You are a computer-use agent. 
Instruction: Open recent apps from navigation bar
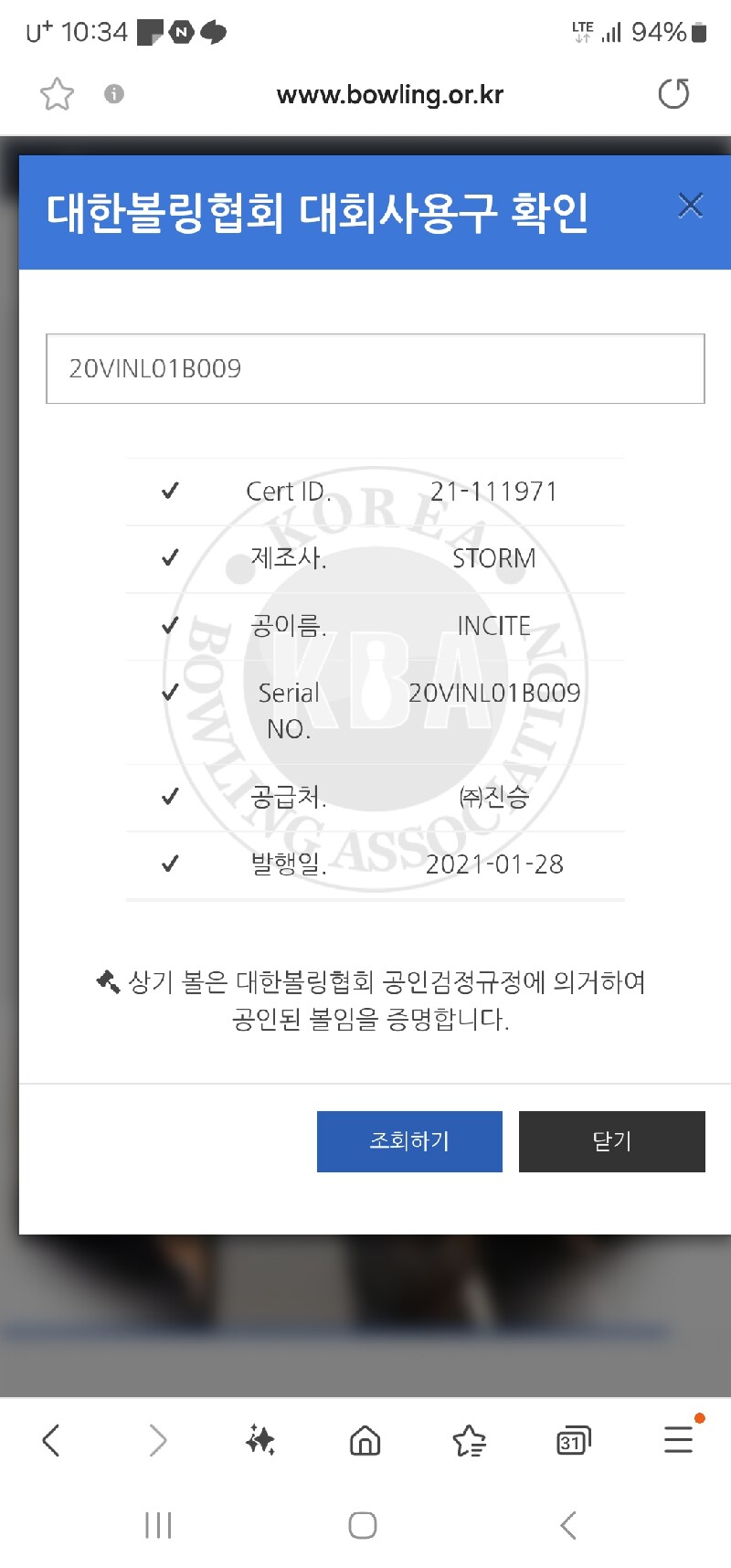tap(158, 1525)
